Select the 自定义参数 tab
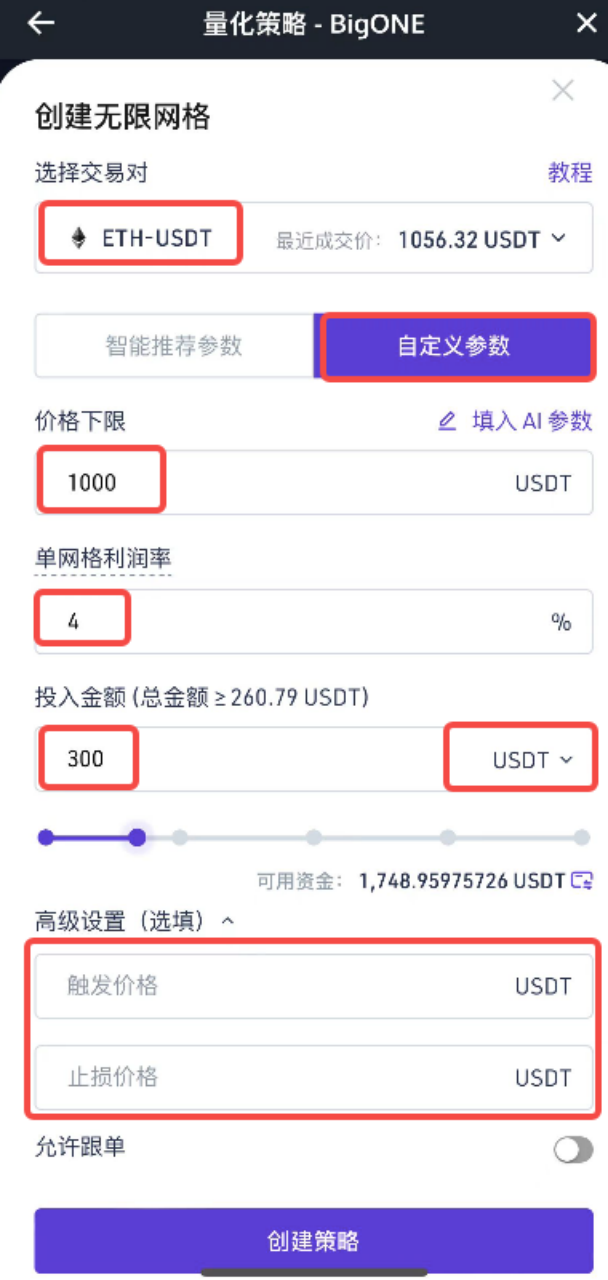This screenshot has width=608, height=1280. (x=454, y=346)
